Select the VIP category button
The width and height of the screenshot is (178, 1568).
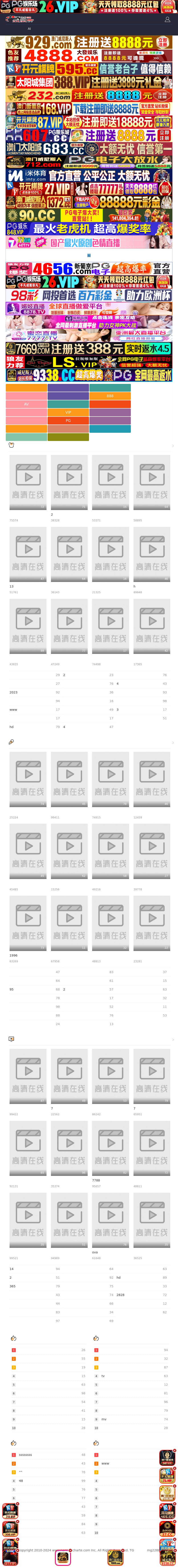tap(68, 412)
